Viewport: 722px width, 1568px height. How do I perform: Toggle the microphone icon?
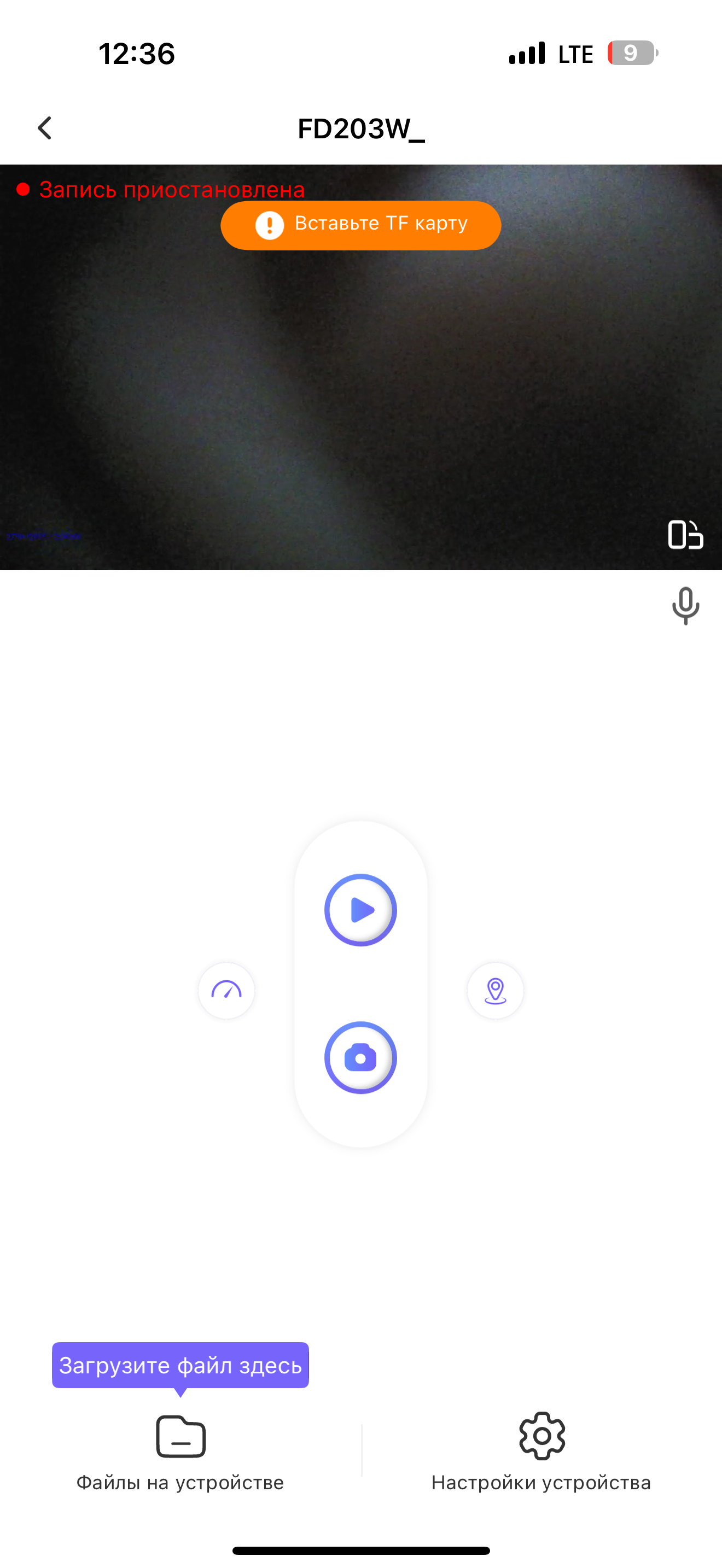click(685, 605)
